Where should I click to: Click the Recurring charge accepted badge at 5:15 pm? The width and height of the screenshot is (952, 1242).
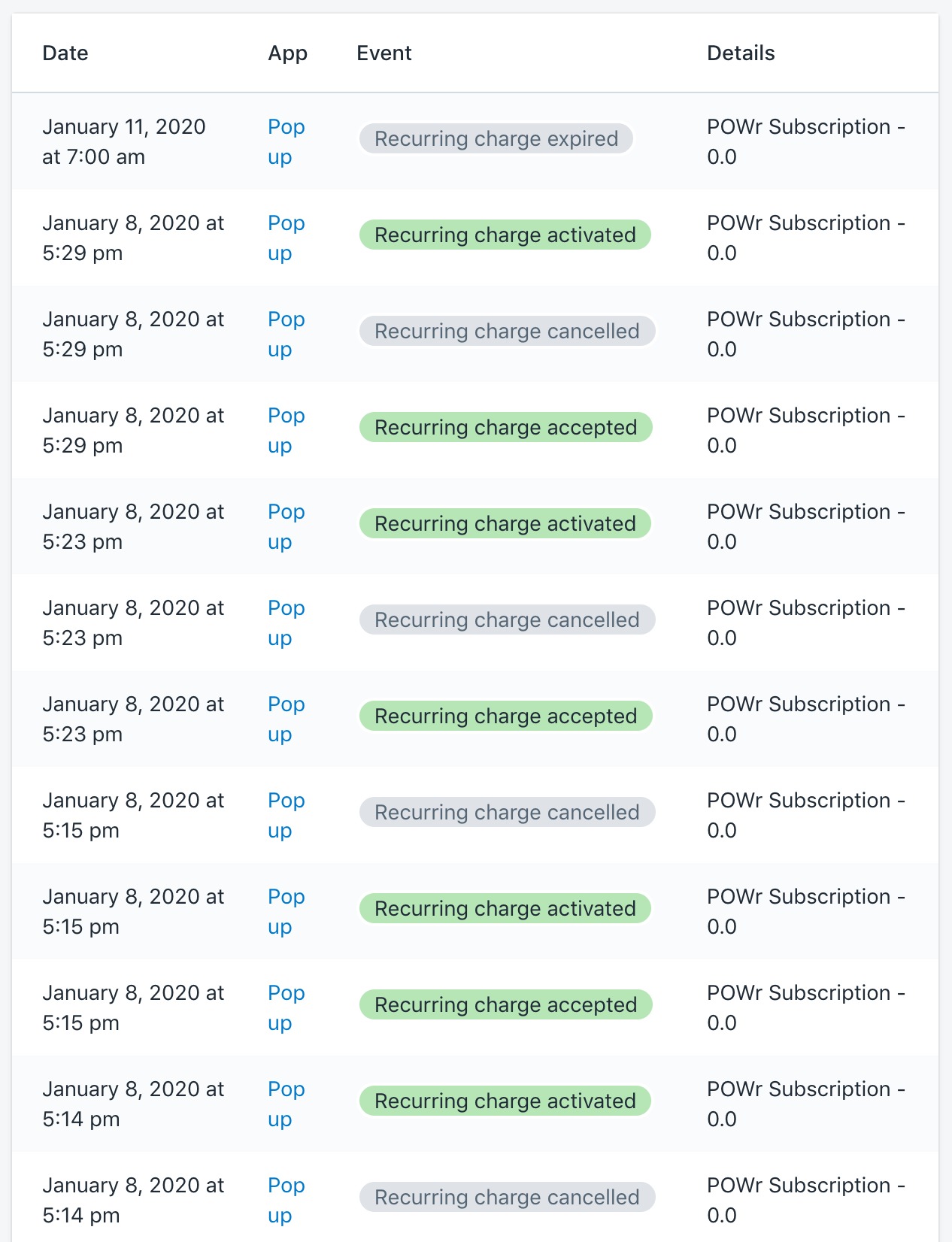pos(505,1004)
